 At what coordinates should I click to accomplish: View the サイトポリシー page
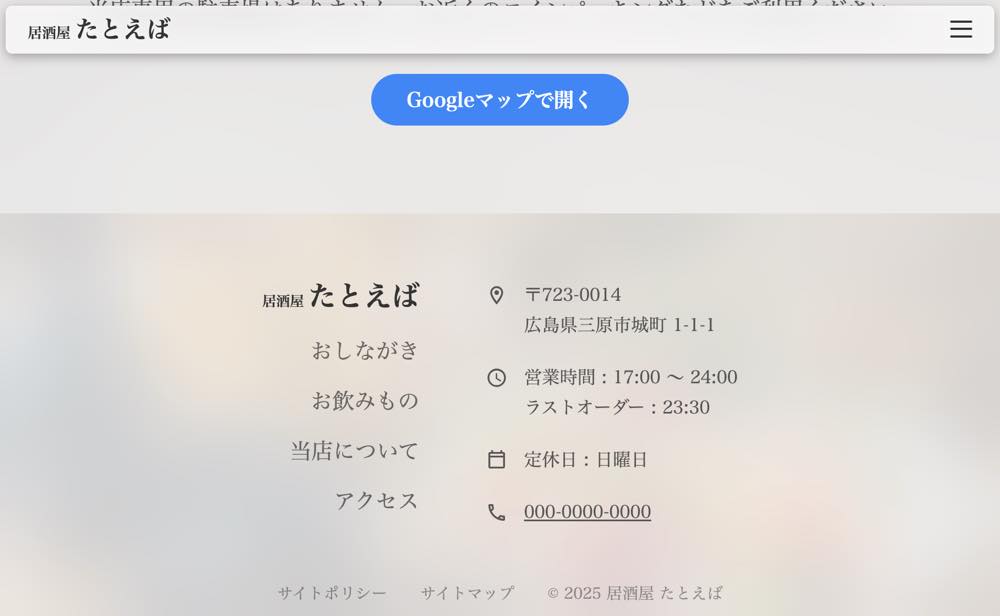tap(332, 592)
